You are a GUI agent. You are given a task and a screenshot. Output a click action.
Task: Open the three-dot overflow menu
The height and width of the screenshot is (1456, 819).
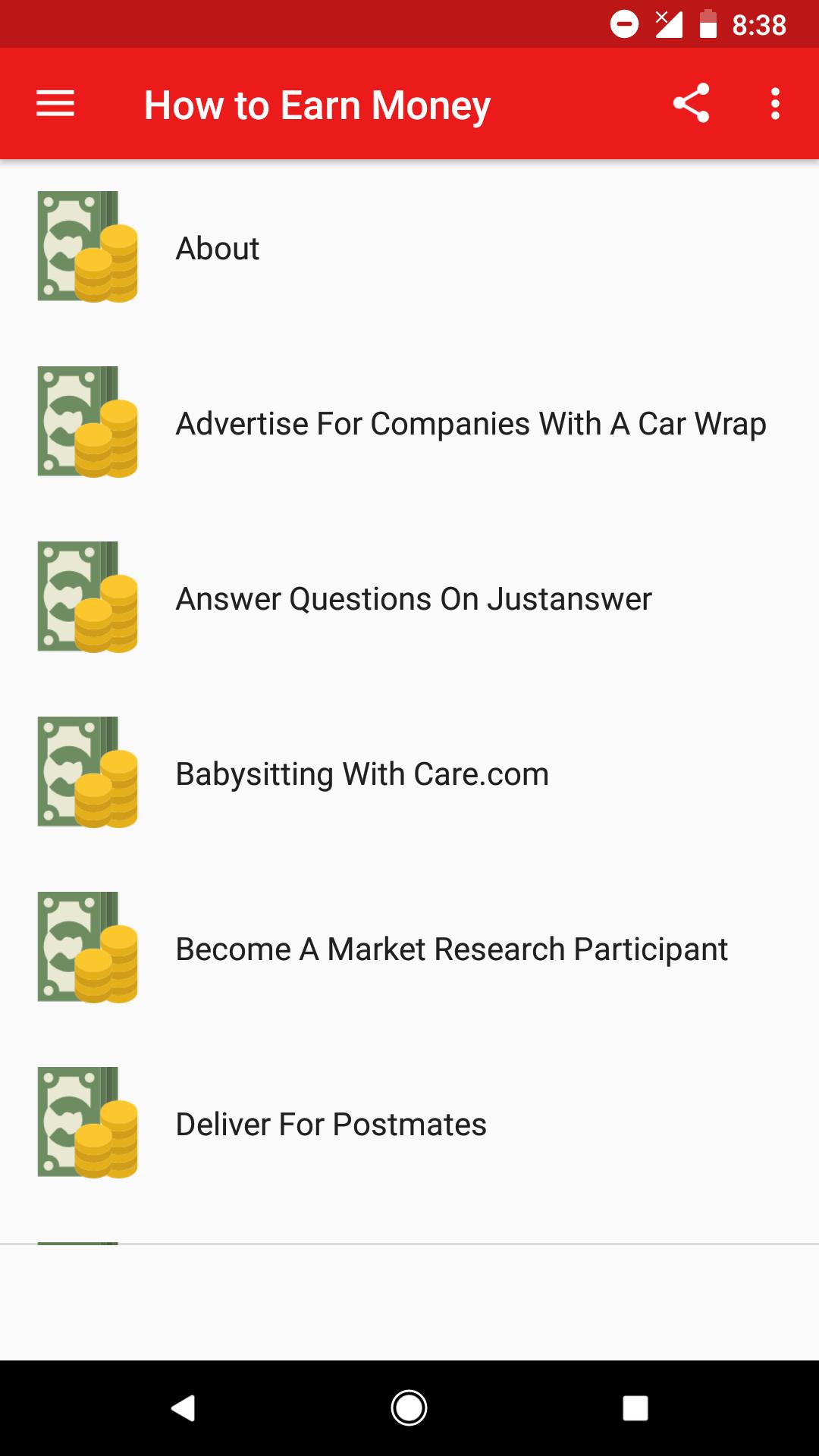(x=775, y=104)
